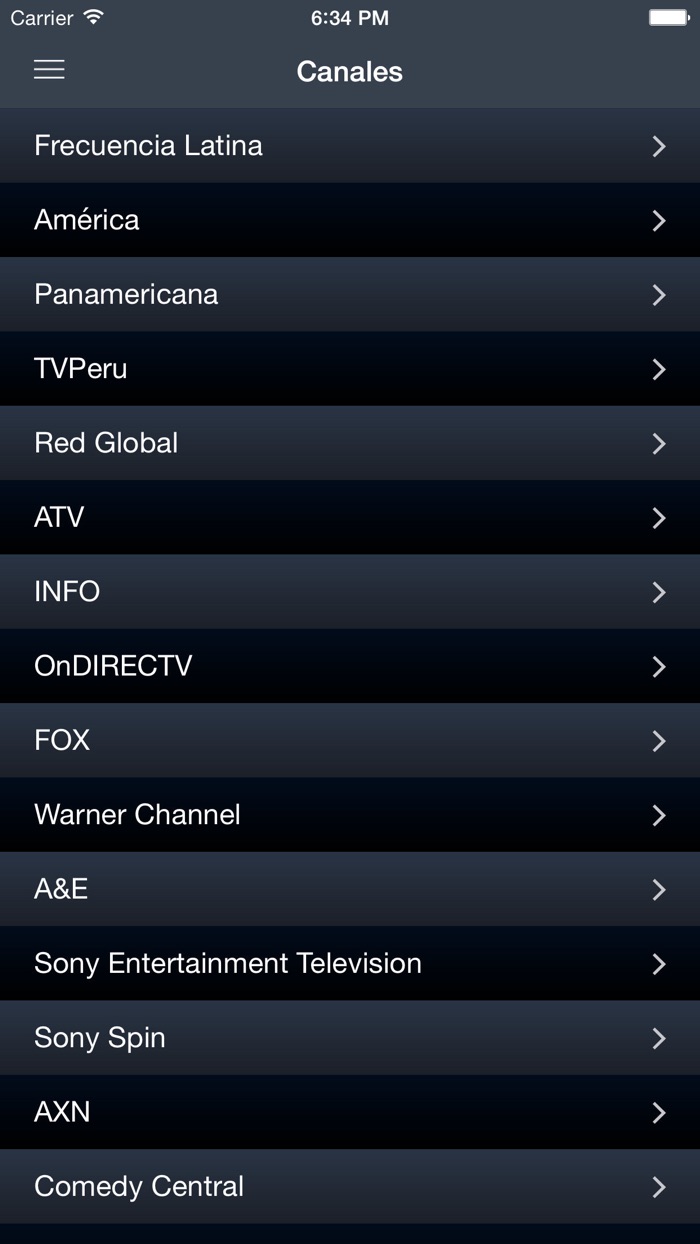
Task: Open the A&E channel
Action: (349, 889)
